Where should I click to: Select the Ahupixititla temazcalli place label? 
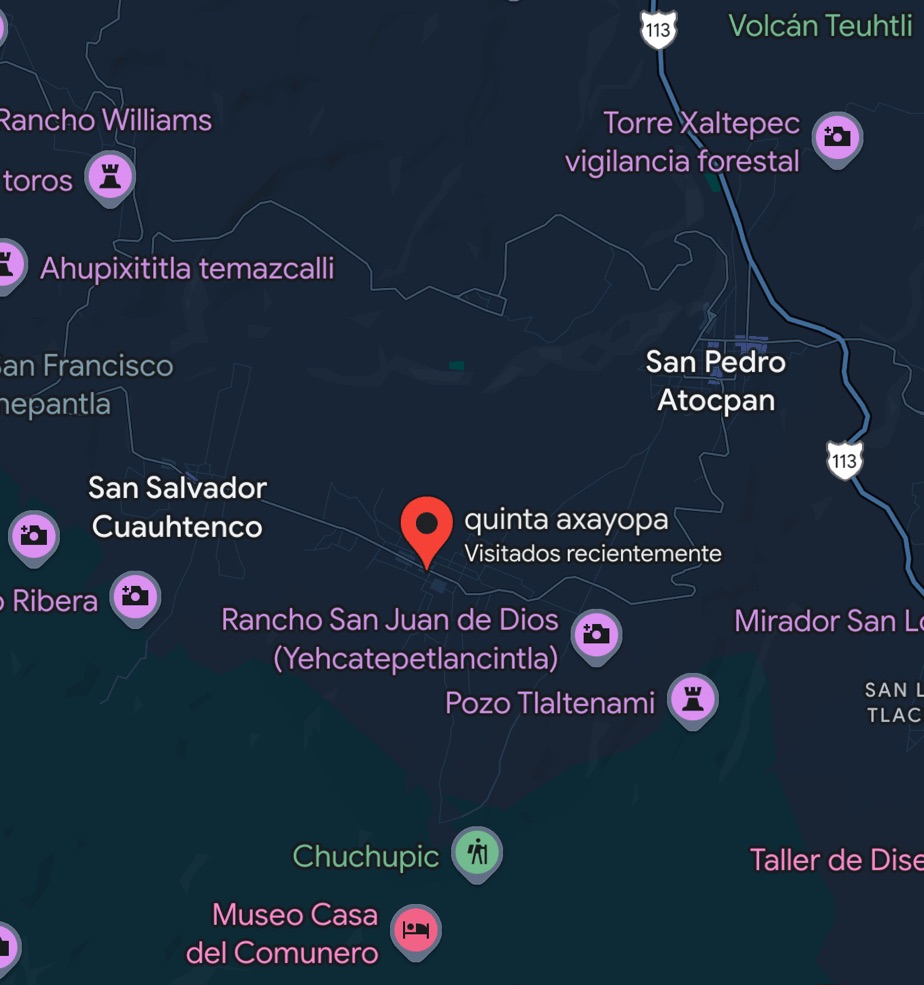[187, 269]
